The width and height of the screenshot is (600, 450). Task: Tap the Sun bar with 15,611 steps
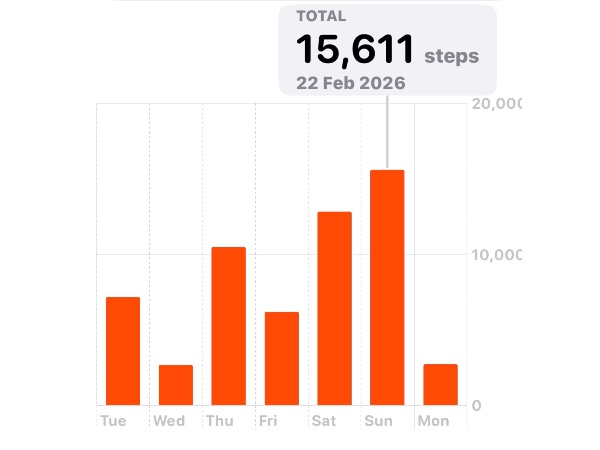(387, 288)
